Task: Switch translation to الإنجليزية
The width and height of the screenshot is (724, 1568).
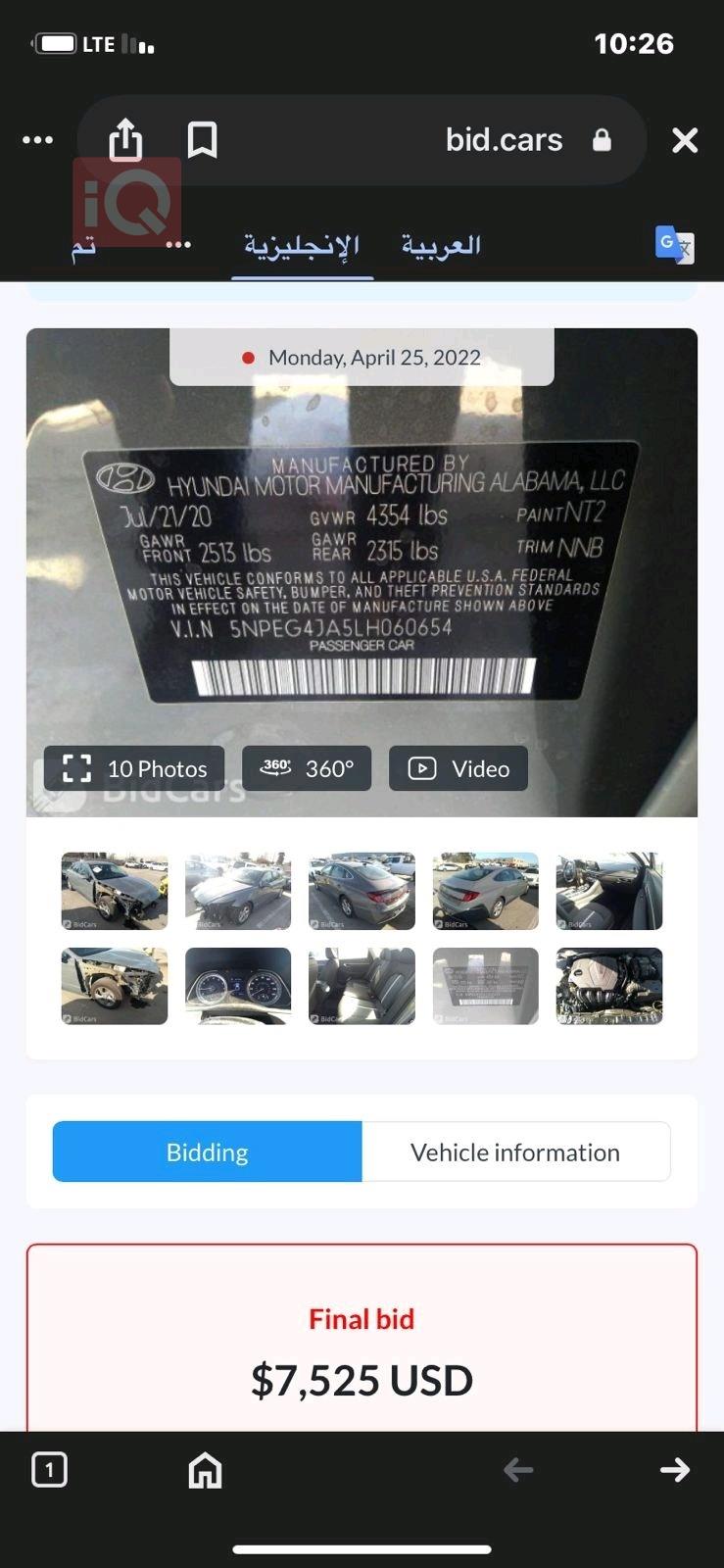Action: 302,245
